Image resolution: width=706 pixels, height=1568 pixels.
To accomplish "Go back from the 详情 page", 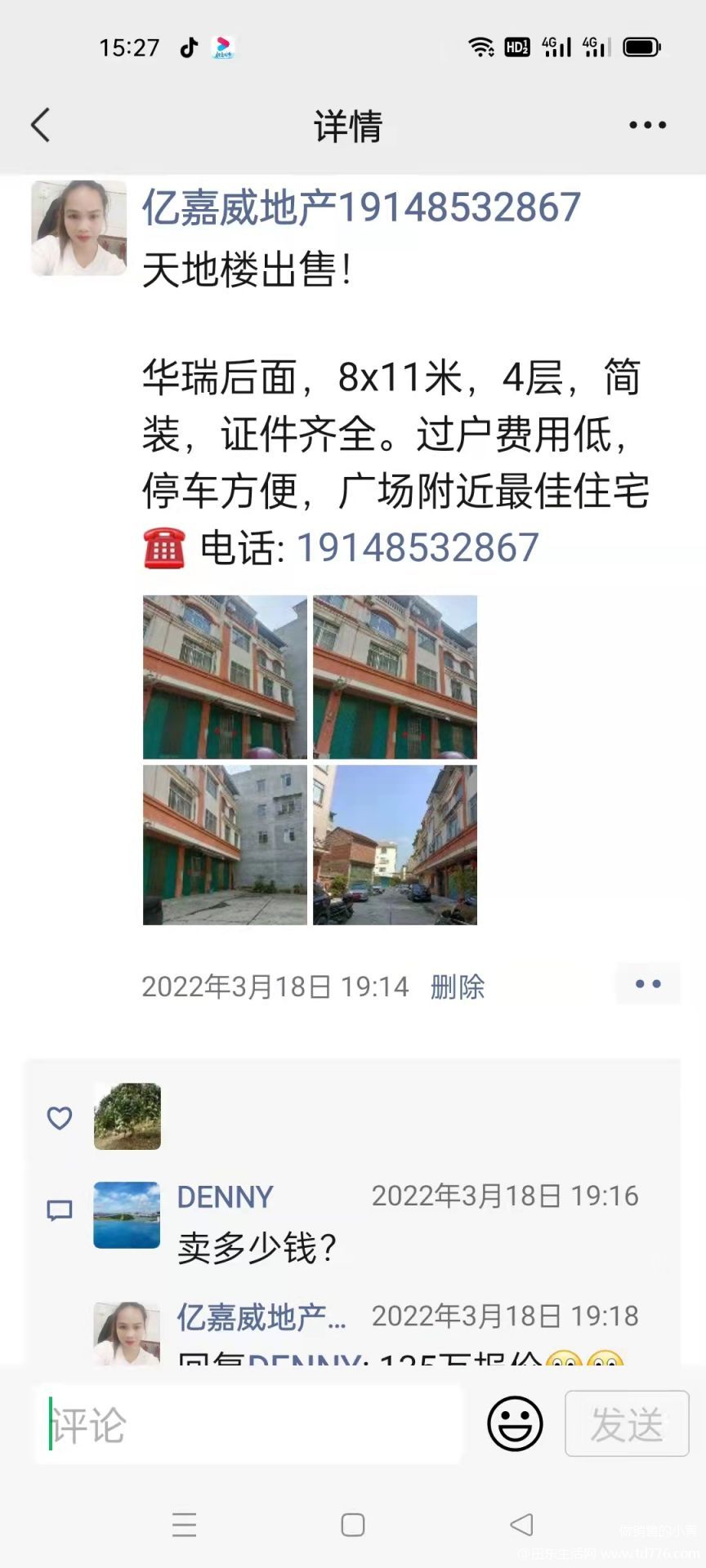I will pos(41,125).
